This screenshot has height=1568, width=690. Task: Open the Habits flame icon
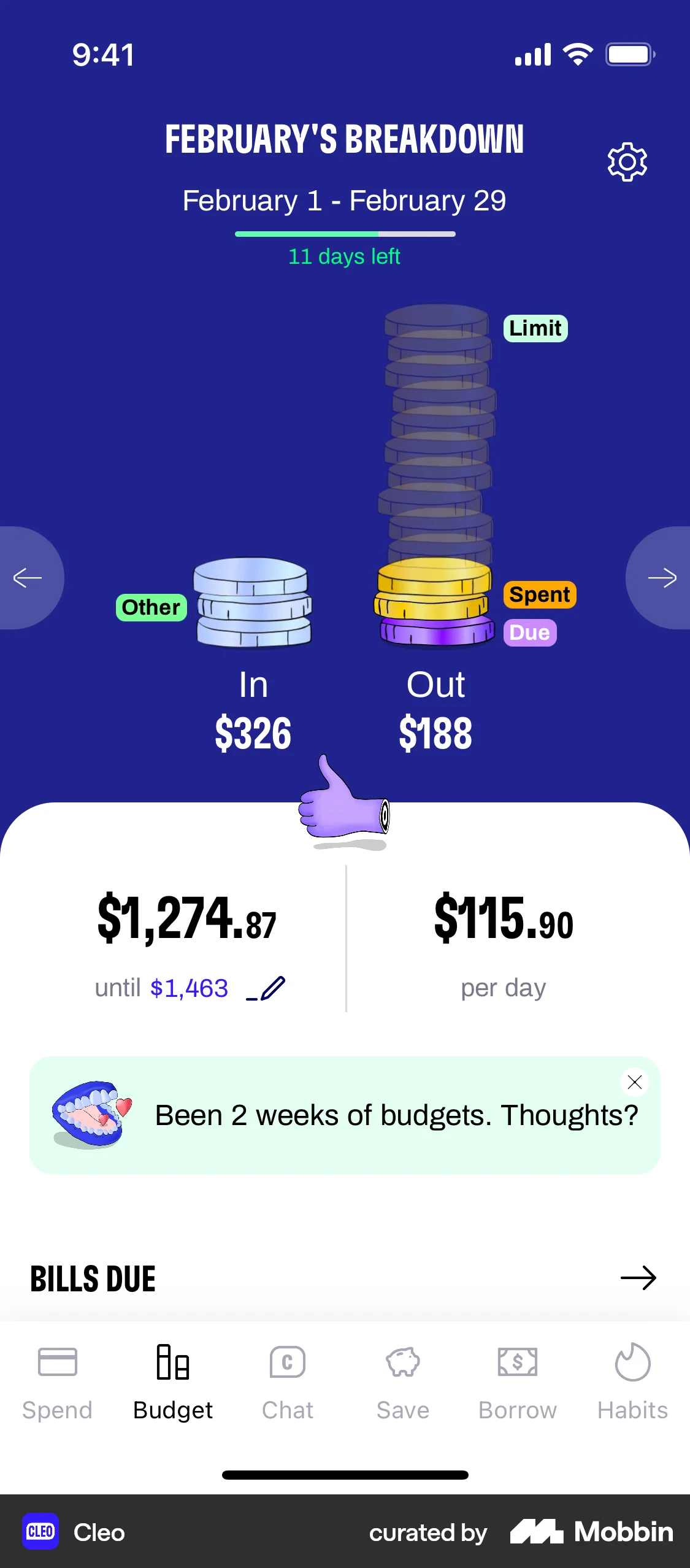coord(632,1363)
